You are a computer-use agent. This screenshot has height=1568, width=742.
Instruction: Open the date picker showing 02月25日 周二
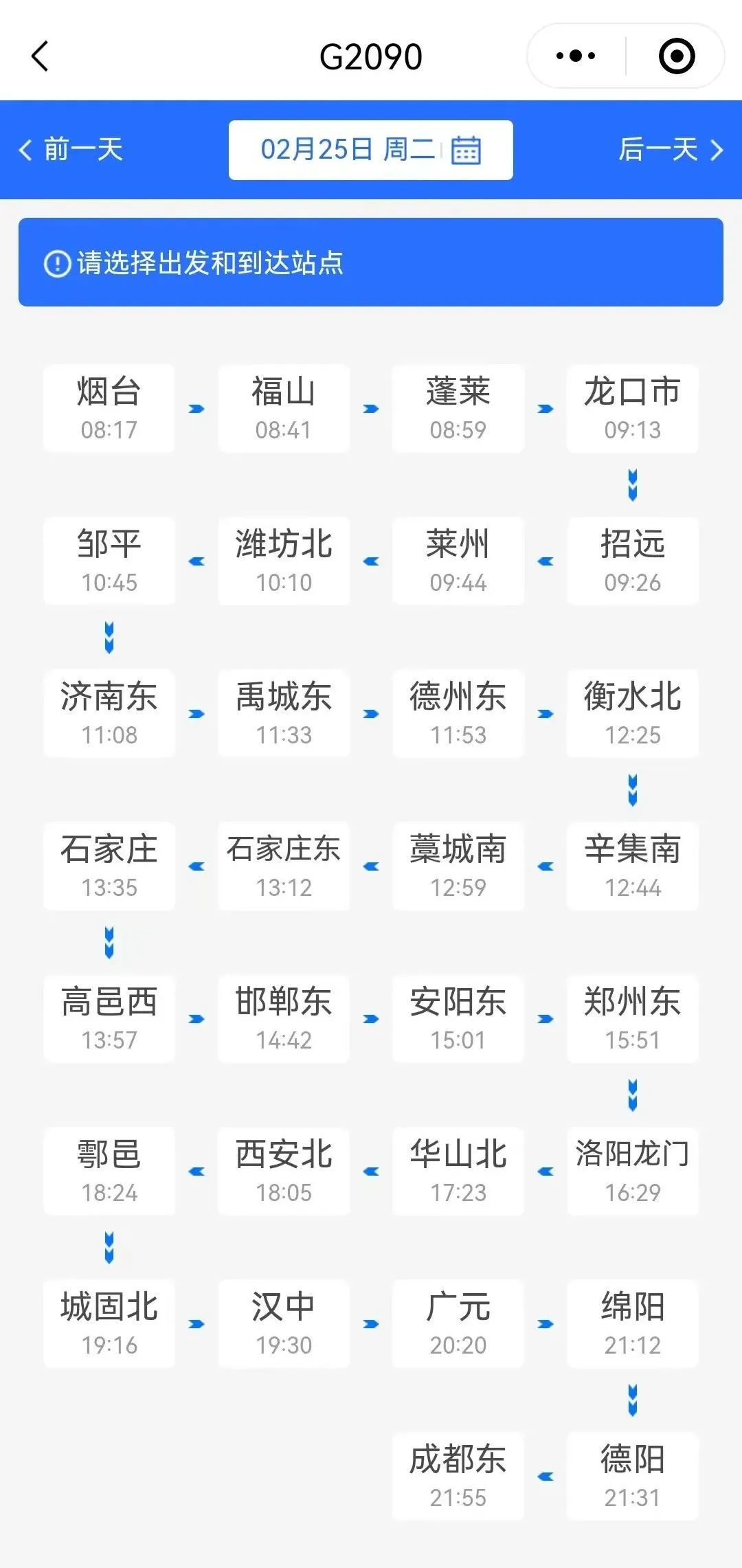[x=371, y=150]
